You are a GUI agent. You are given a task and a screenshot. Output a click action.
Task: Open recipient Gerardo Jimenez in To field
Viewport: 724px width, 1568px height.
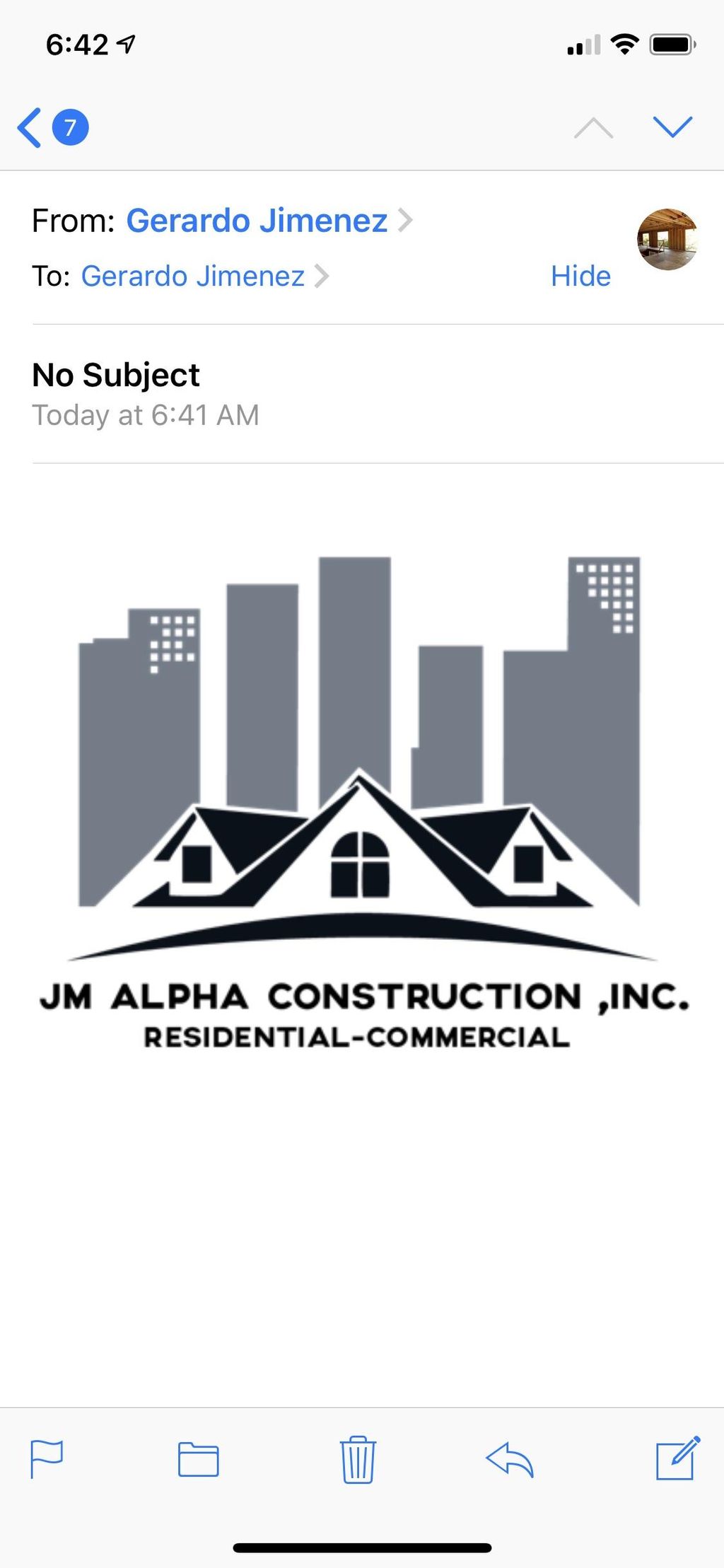(x=204, y=276)
